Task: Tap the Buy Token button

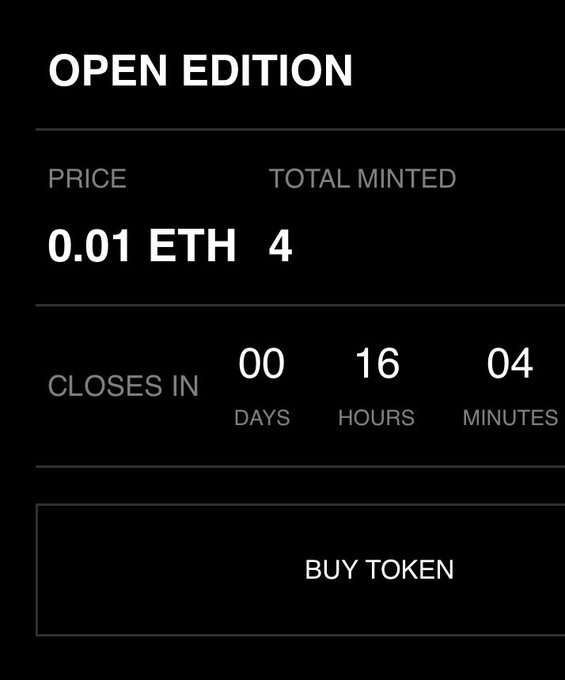Action: click(x=300, y=570)
